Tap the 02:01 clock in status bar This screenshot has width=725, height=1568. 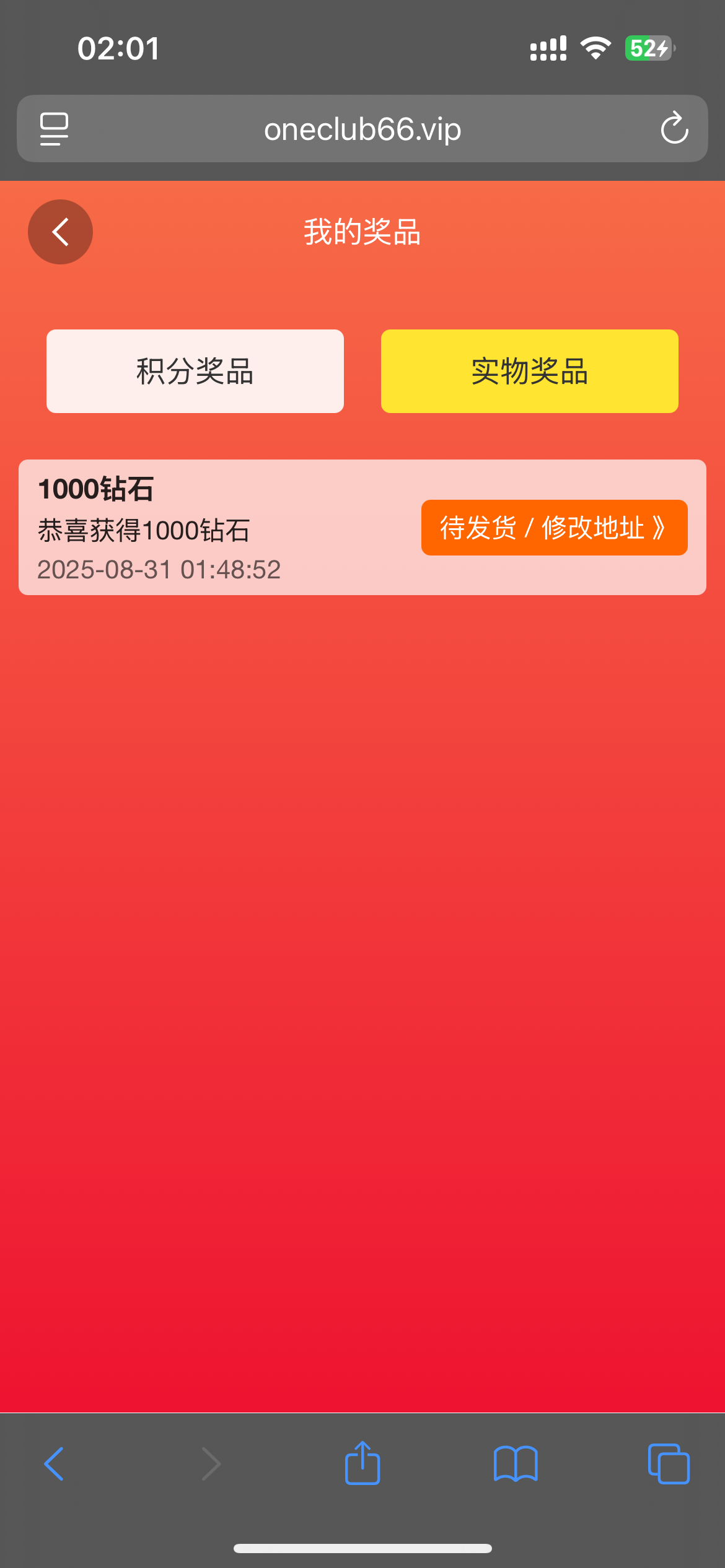click(118, 48)
